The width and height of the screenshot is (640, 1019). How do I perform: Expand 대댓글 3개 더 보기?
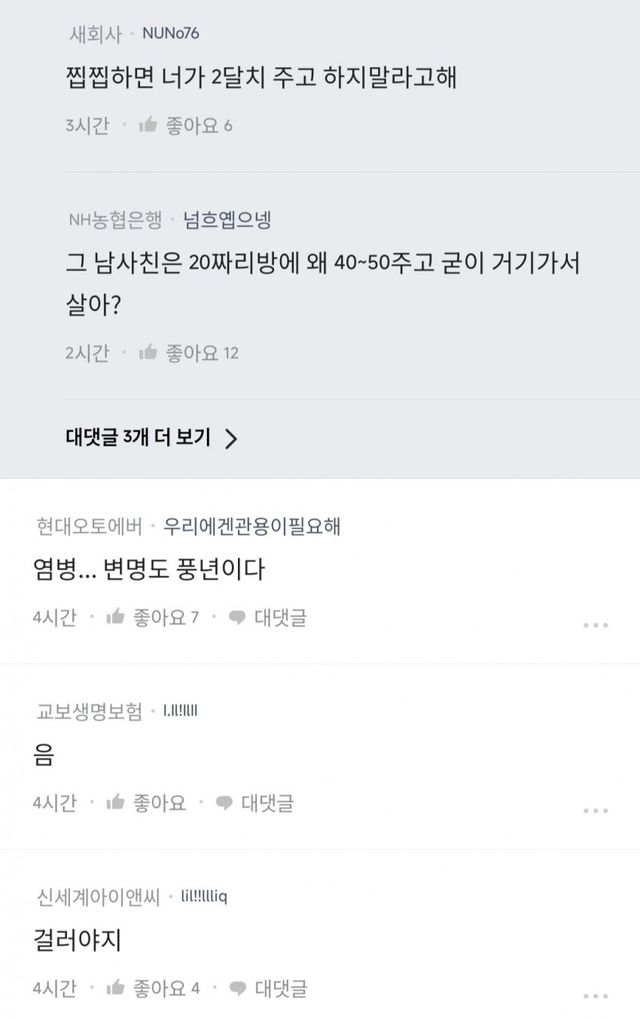151,438
